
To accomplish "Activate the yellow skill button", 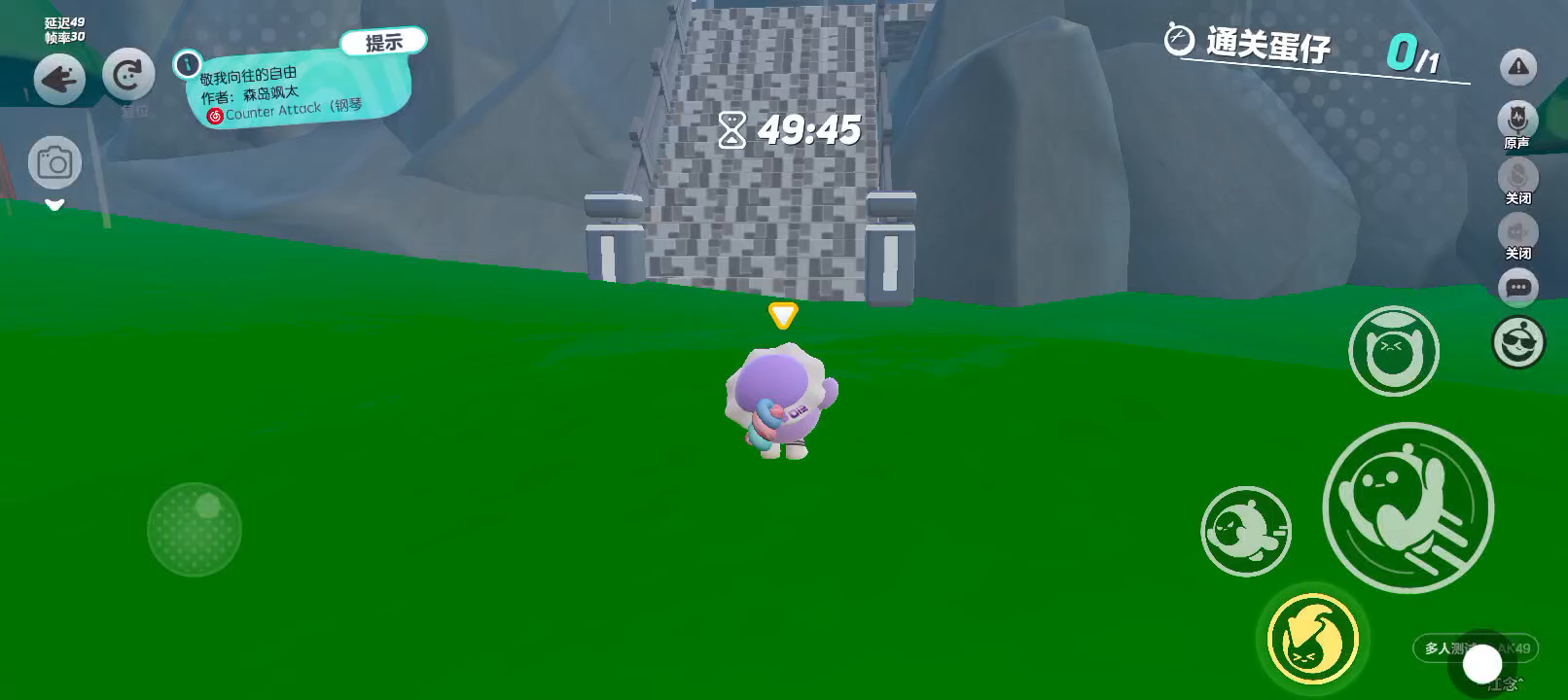I will (x=1312, y=639).
